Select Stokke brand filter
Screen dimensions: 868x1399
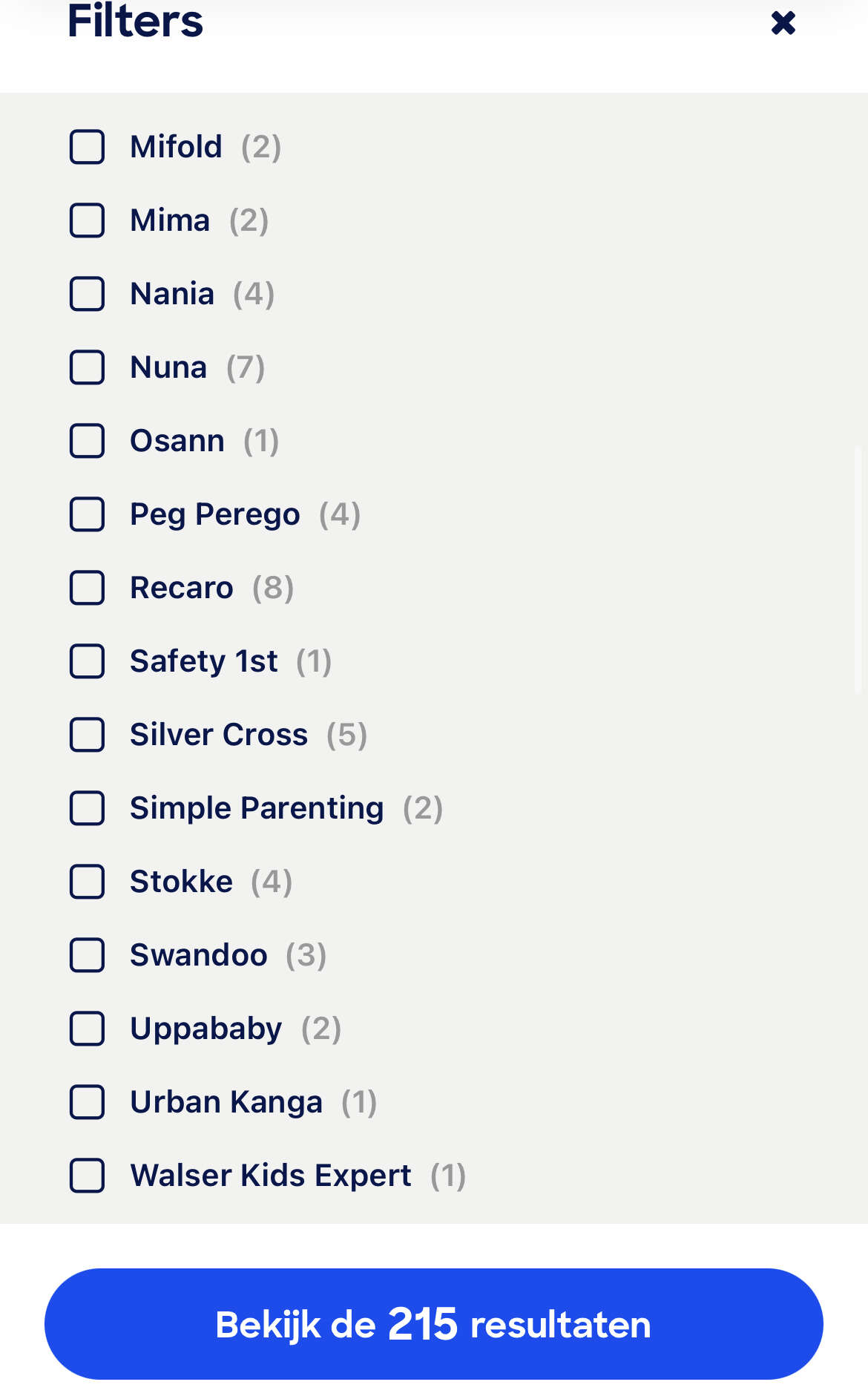click(x=88, y=882)
